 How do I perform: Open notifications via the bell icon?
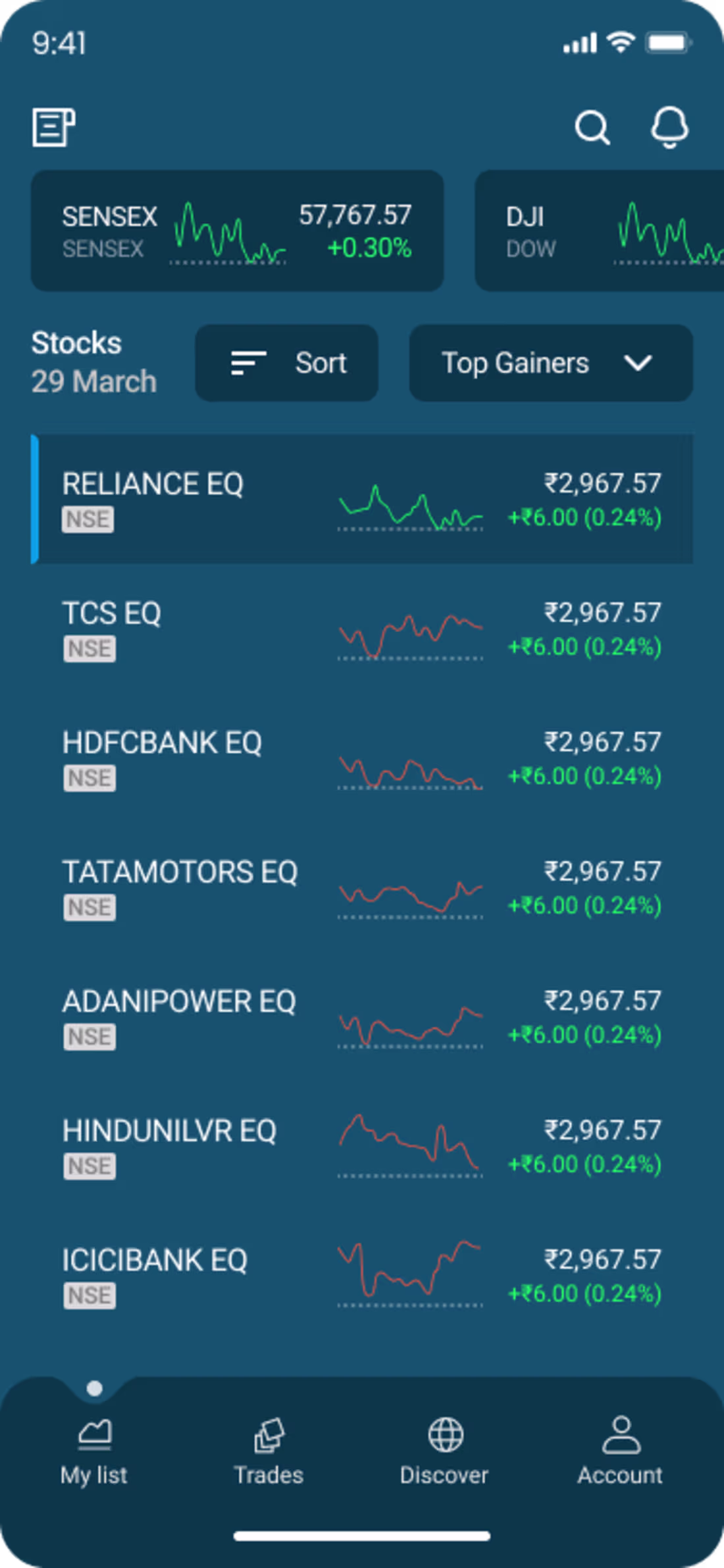(x=669, y=128)
